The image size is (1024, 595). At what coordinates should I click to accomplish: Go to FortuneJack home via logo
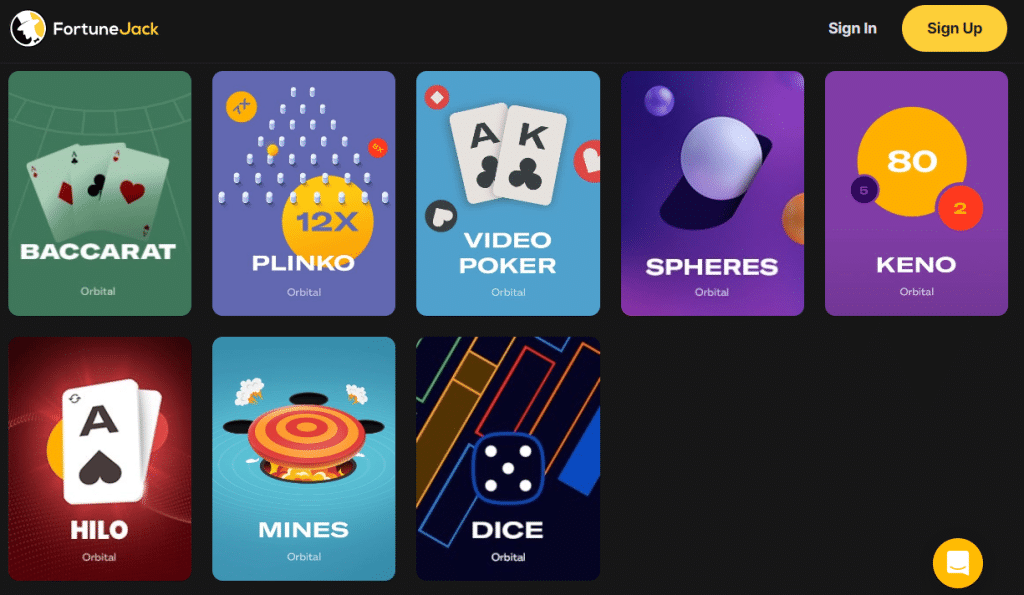coord(85,28)
